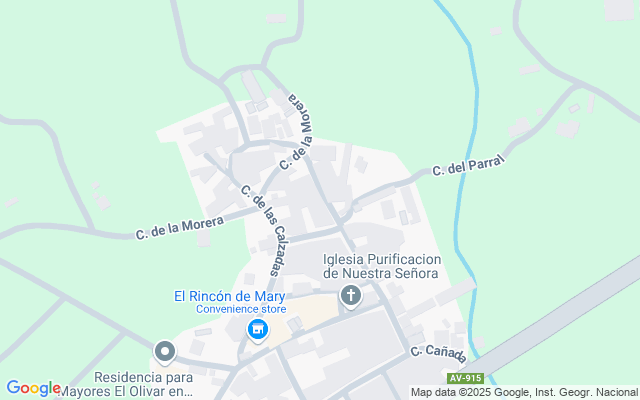
Task: Select the Iglesia Purificacion de Nuestra Señora marker
Action: 351,296
